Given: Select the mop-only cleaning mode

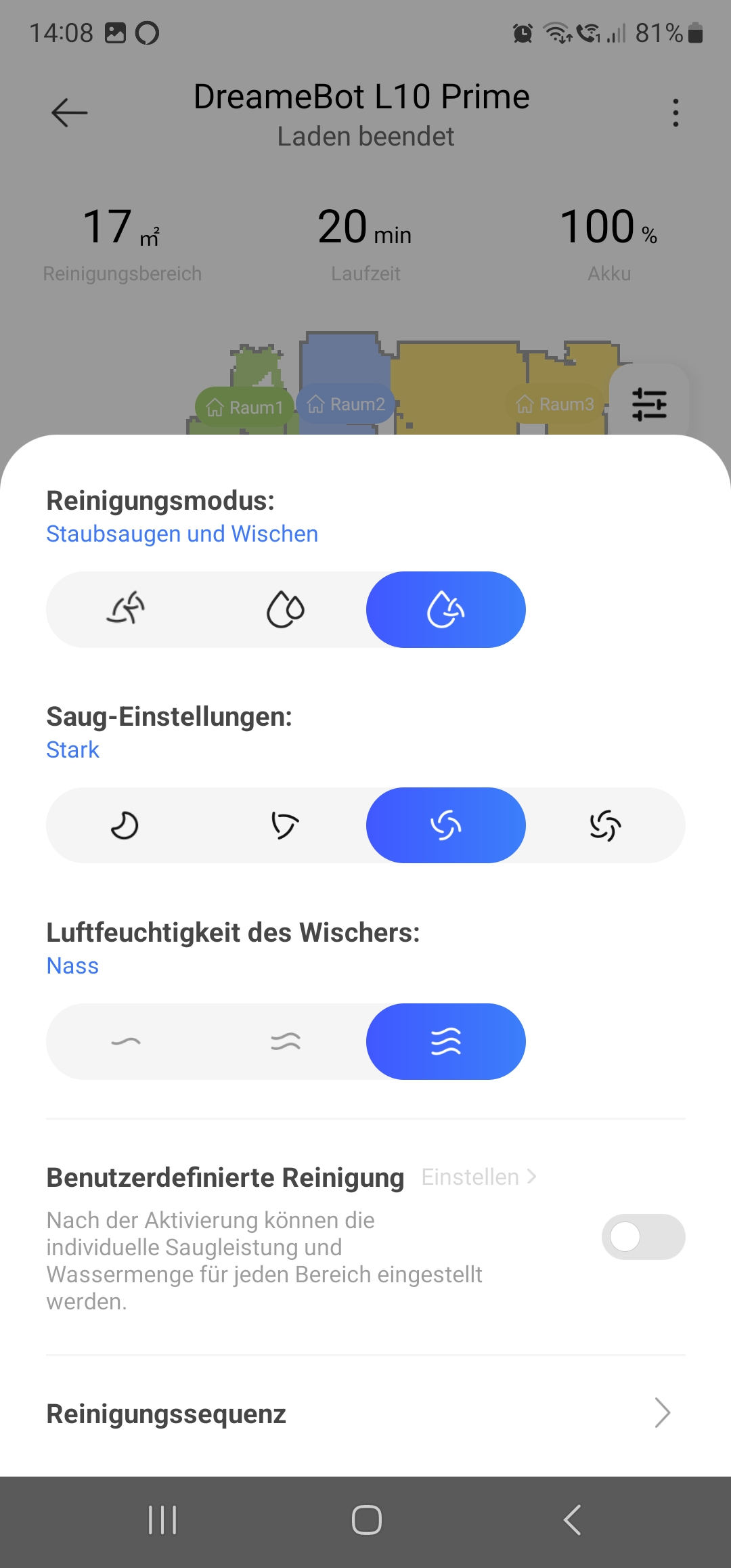Looking at the screenshot, I should pyautogui.click(x=286, y=609).
